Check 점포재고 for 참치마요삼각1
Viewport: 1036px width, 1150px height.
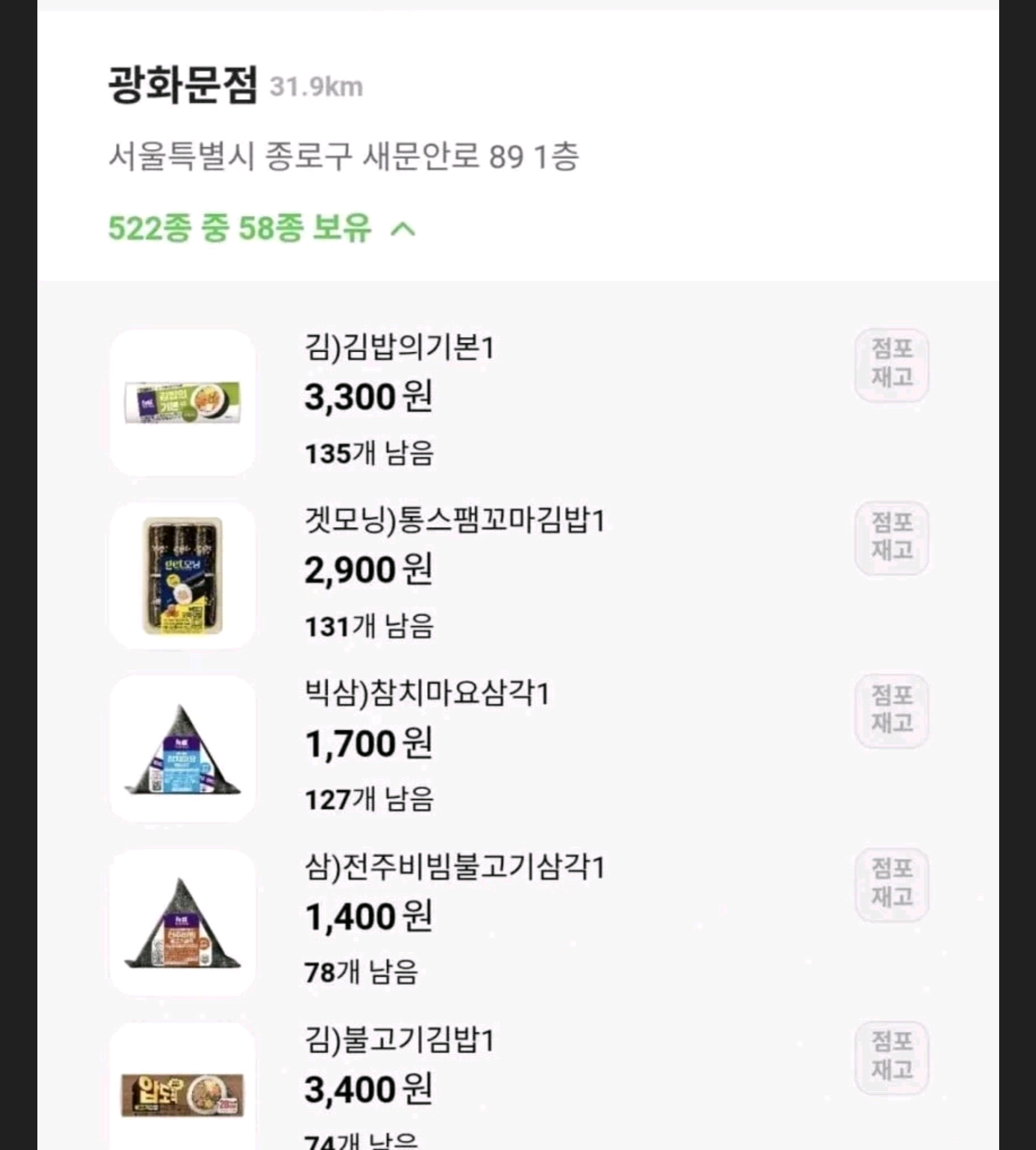(891, 710)
